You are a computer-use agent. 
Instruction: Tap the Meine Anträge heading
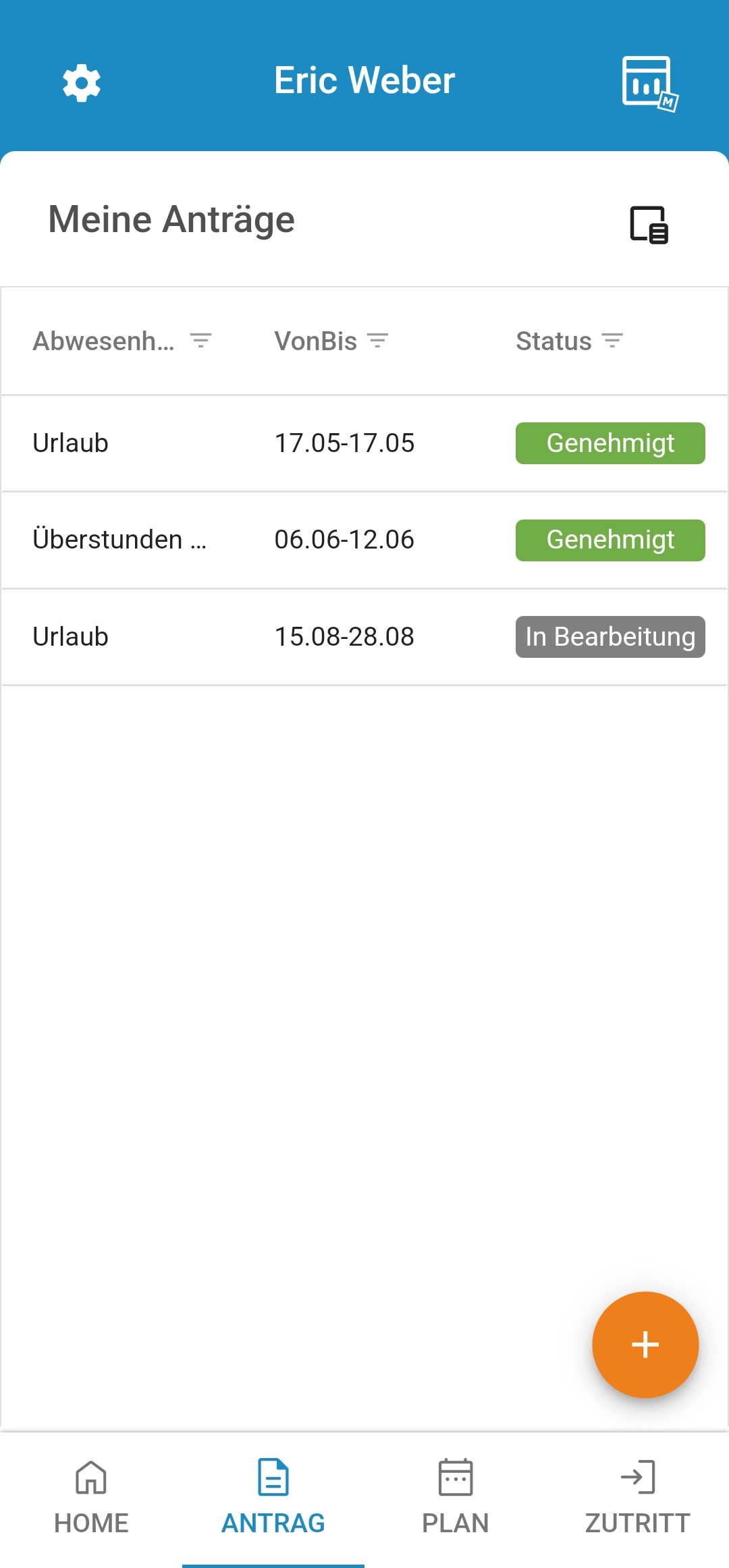click(171, 219)
